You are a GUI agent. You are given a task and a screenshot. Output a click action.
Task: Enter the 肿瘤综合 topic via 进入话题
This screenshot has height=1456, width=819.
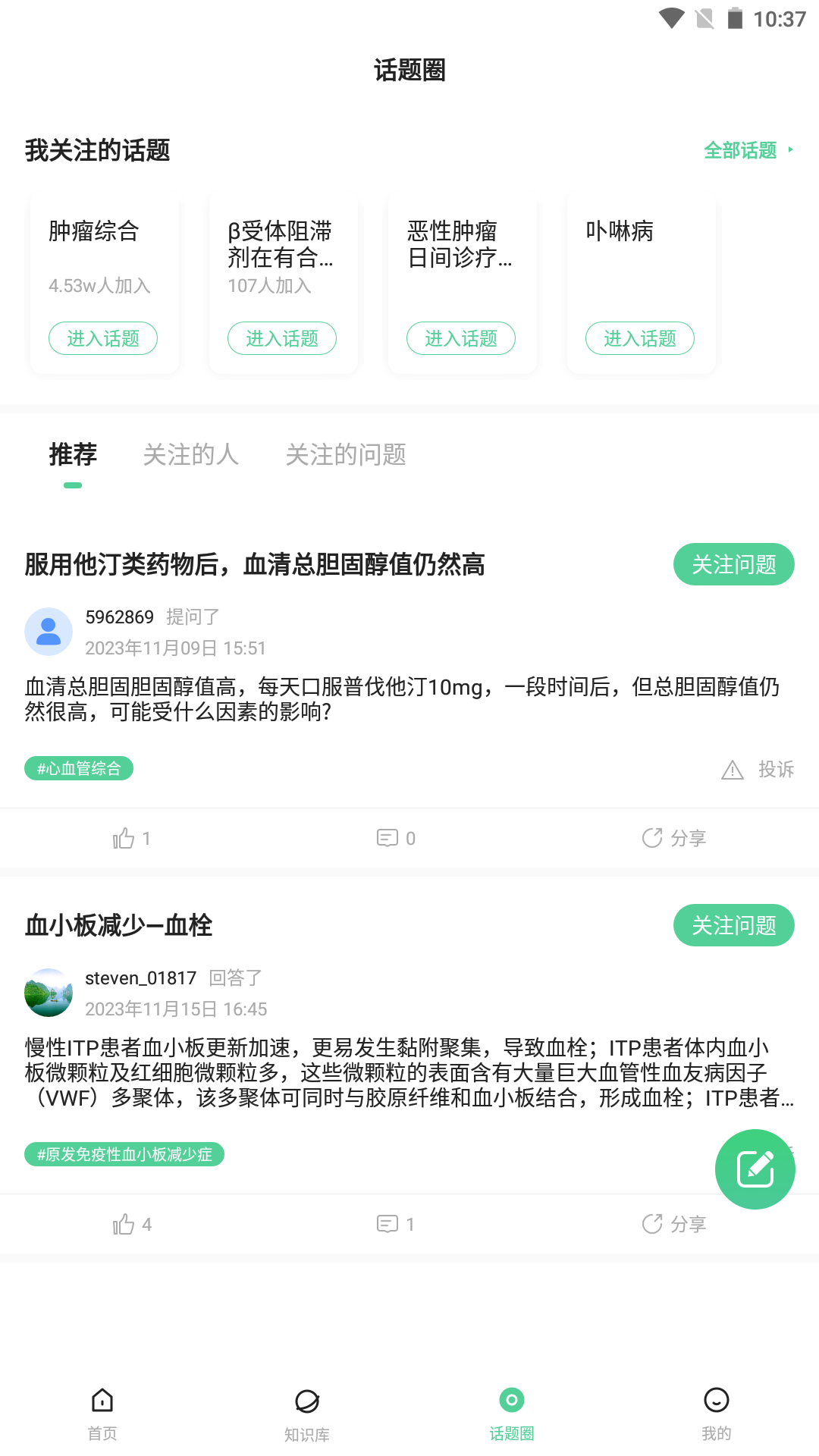103,338
